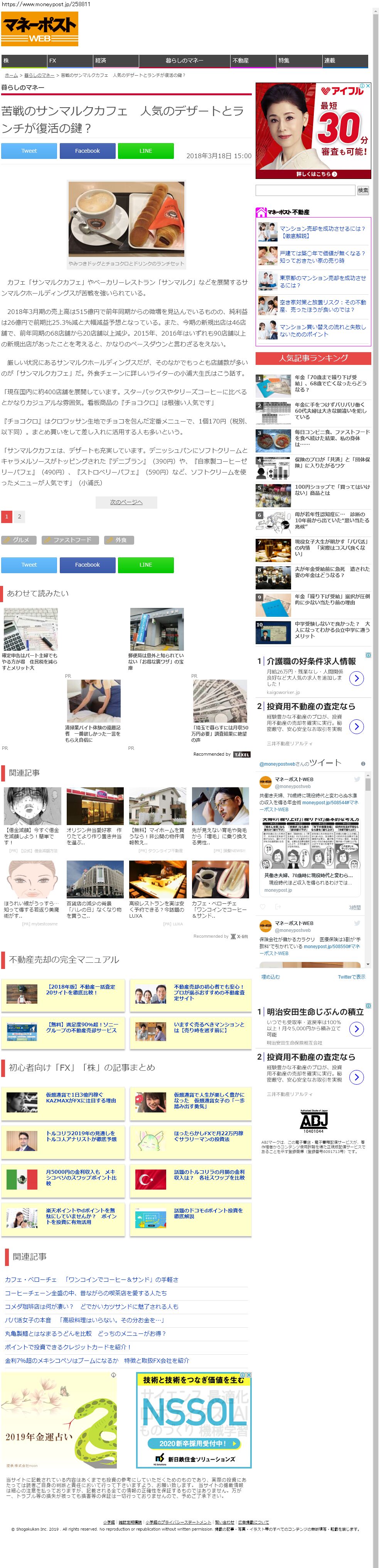Tap the Twitterで表示 link
Image resolution: width=379 pixels, height=1568 pixels.
[x=352, y=977]
